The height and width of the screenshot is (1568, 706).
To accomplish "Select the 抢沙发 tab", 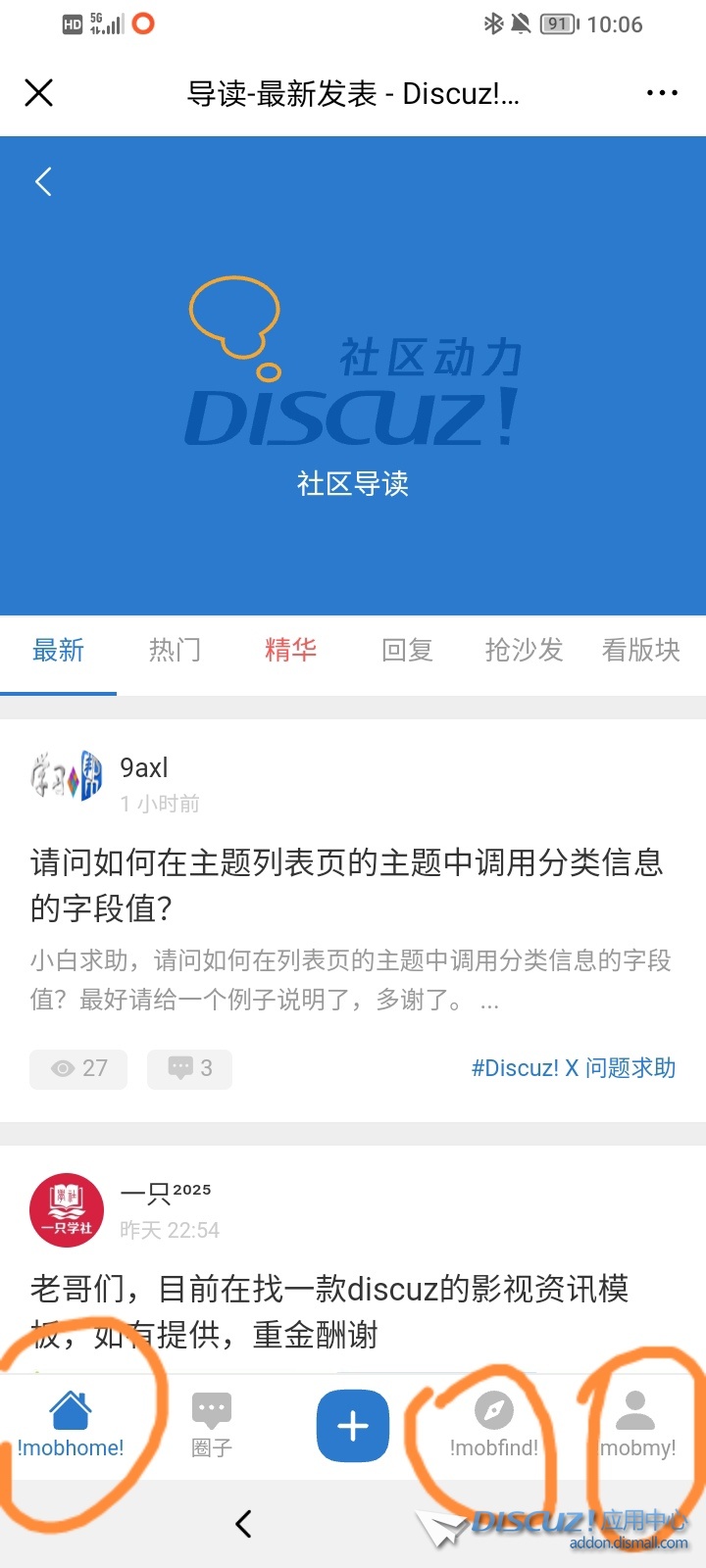I will (524, 650).
